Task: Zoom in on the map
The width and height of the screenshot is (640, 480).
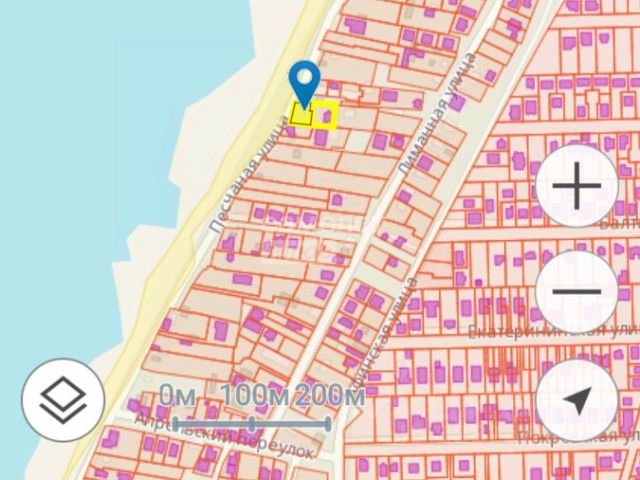Action: click(576, 187)
